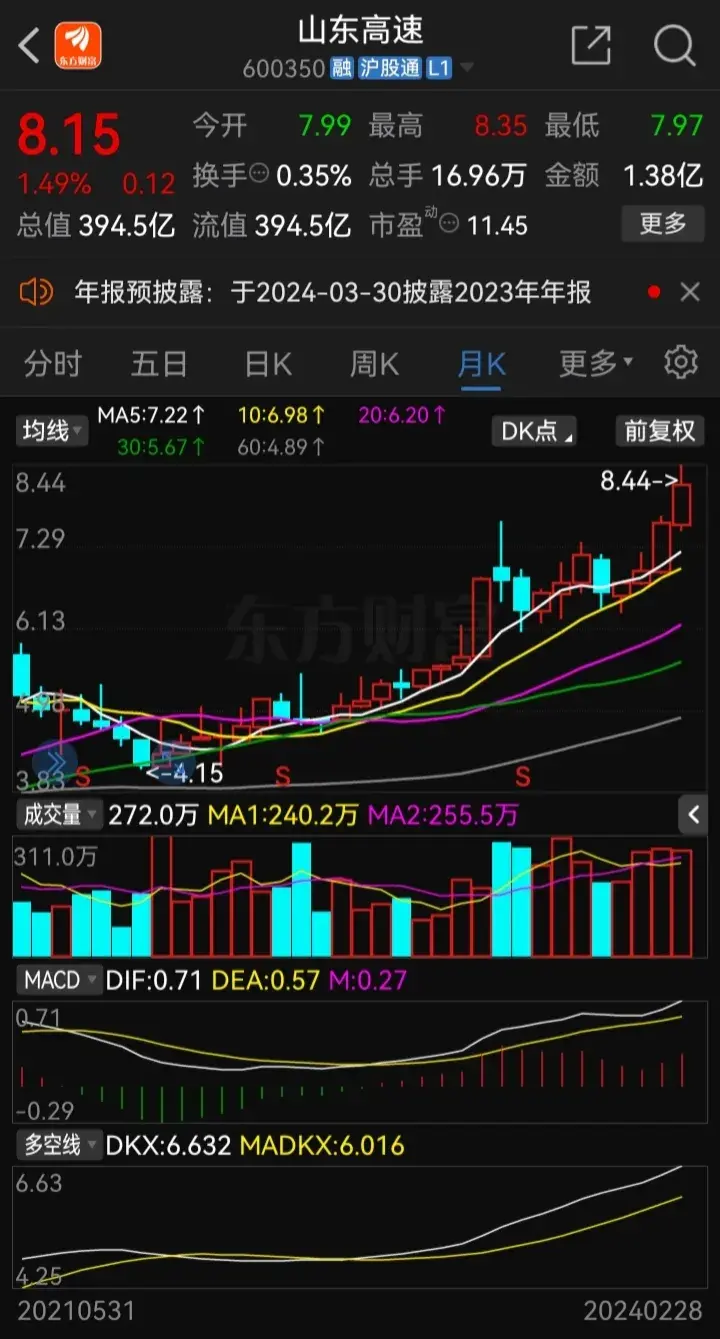Switch to the 分时 chart tab
The width and height of the screenshot is (720, 1339).
pos(53,363)
